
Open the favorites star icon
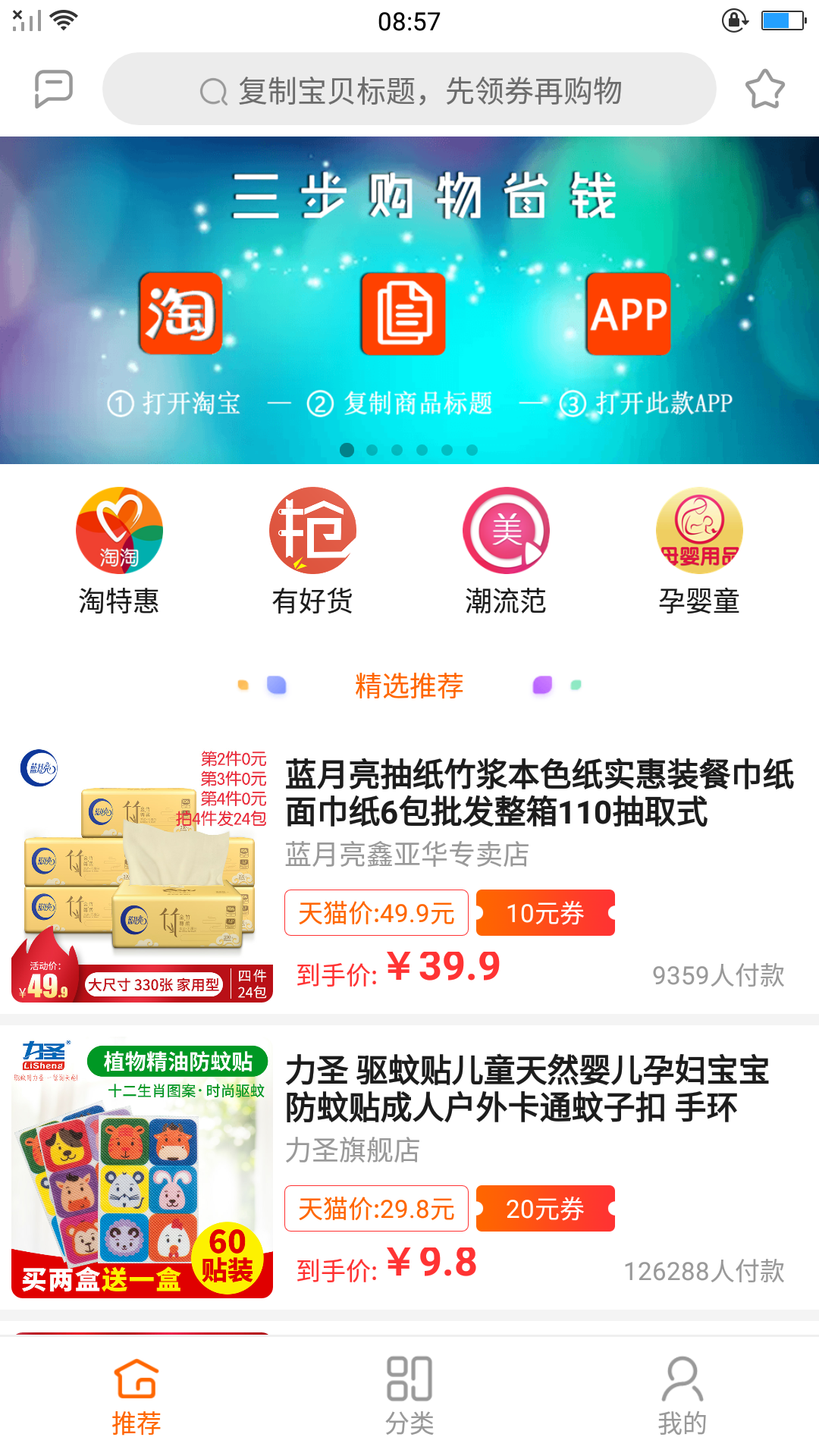point(764,89)
